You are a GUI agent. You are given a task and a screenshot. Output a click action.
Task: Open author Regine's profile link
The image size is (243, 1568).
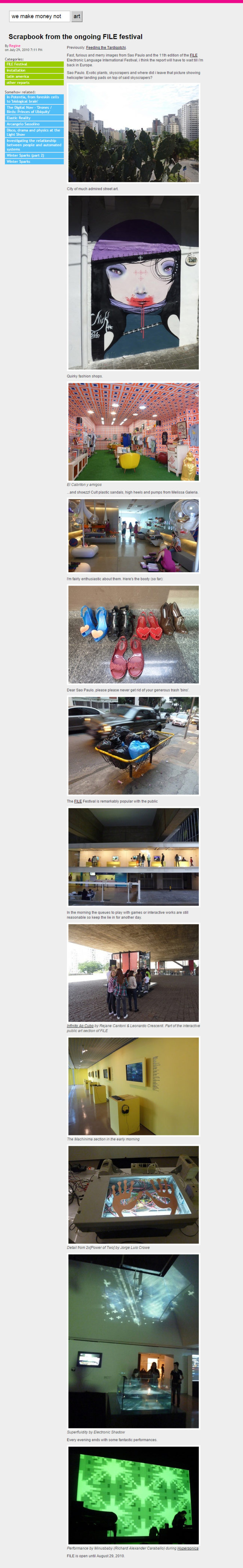click(x=15, y=46)
